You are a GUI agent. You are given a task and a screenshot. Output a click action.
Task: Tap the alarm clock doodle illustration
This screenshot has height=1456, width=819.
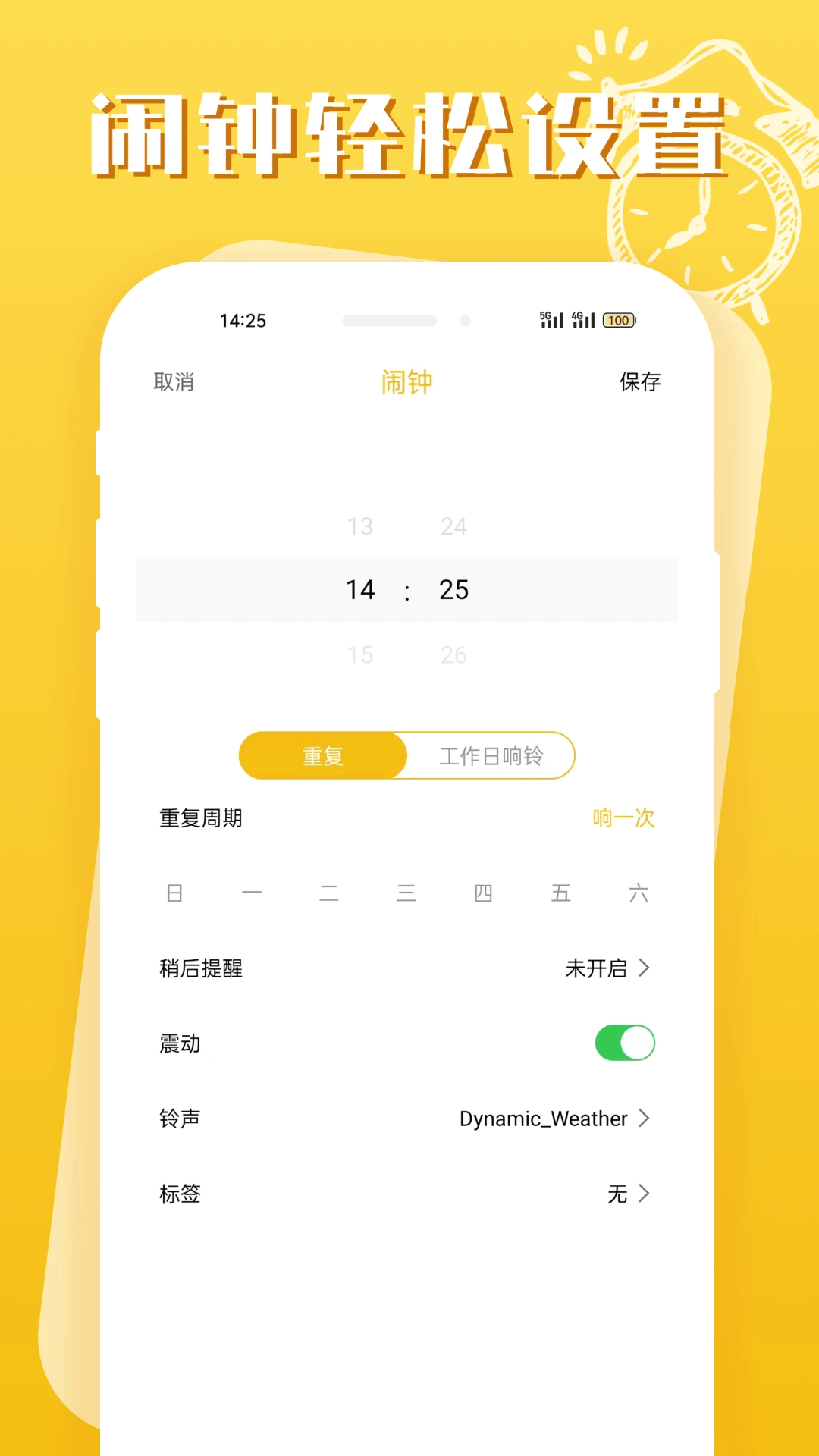click(x=713, y=212)
